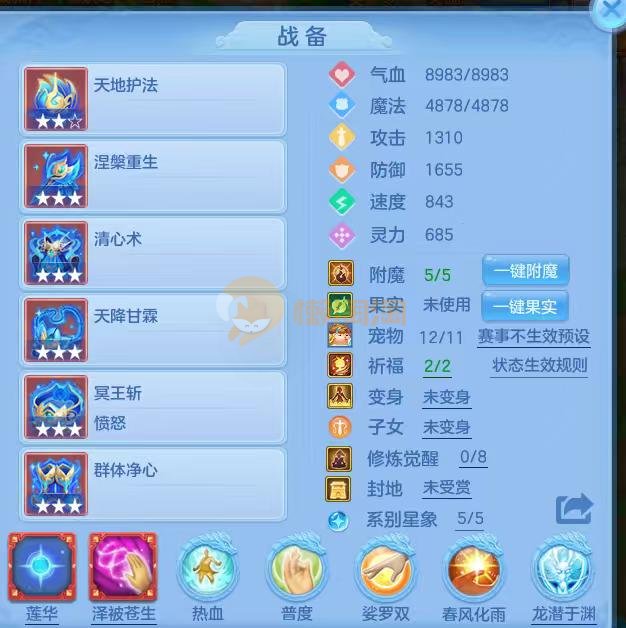View the 天降甘霖 skill card
The width and height of the screenshot is (626, 628).
[x=154, y=329]
